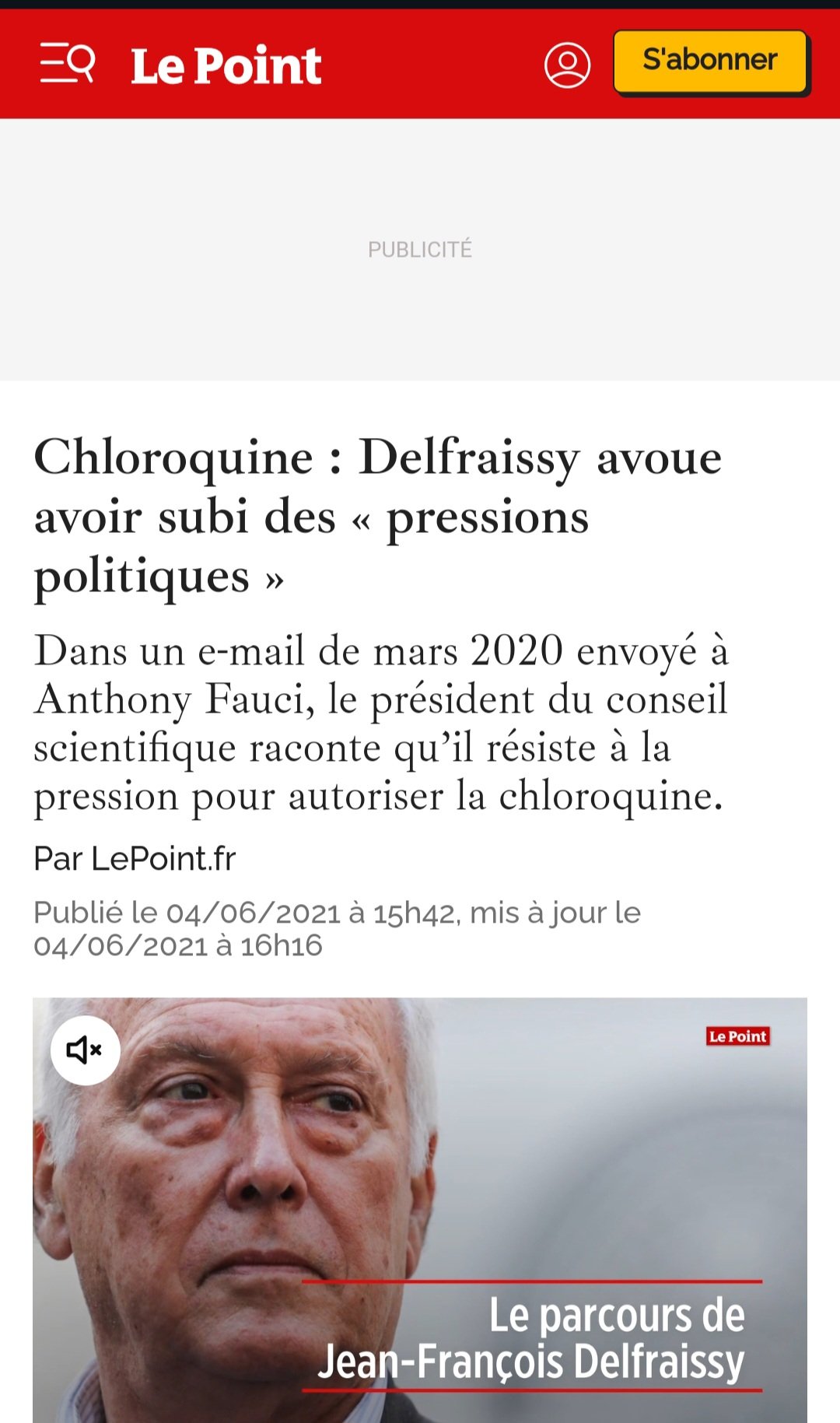
Task: Open the user account icon
Action: click(x=567, y=65)
